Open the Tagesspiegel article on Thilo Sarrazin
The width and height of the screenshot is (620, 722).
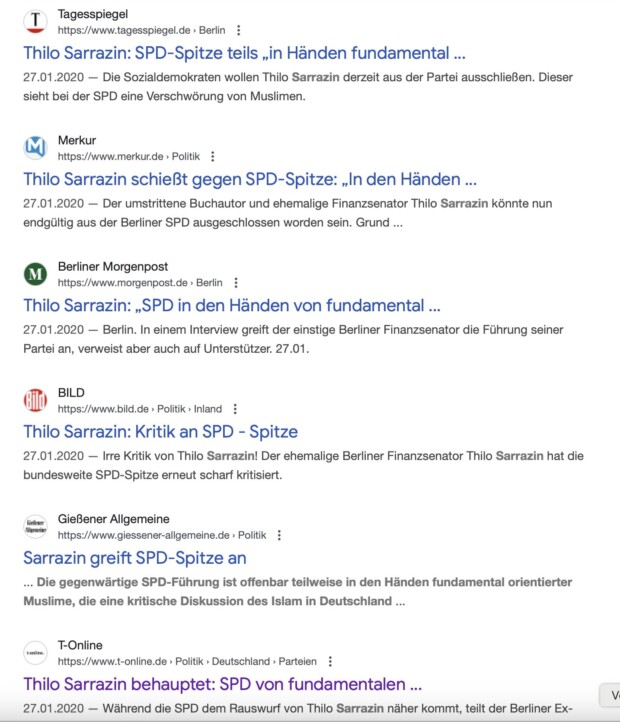tap(244, 53)
